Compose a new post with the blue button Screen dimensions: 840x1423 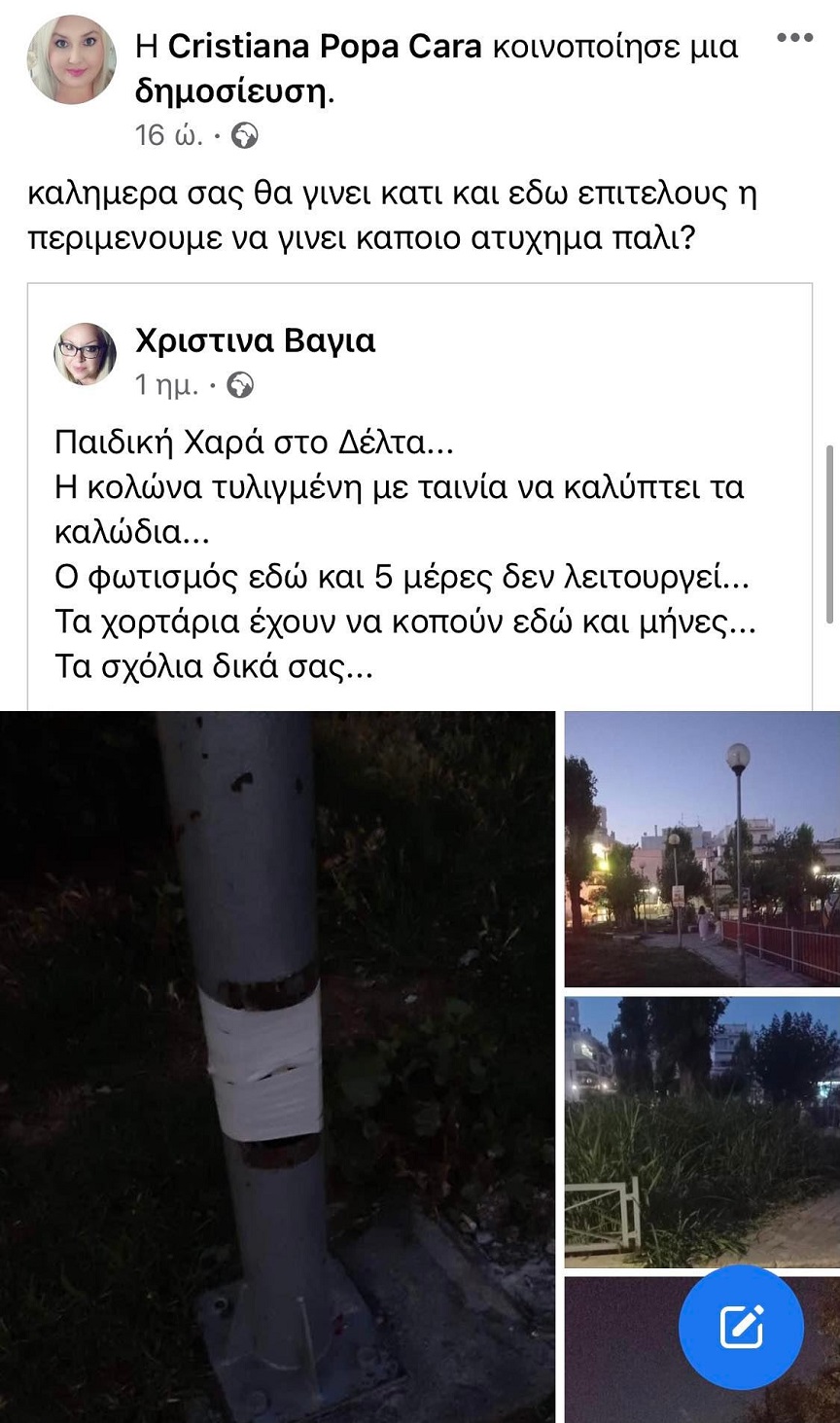pos(741,1328)
